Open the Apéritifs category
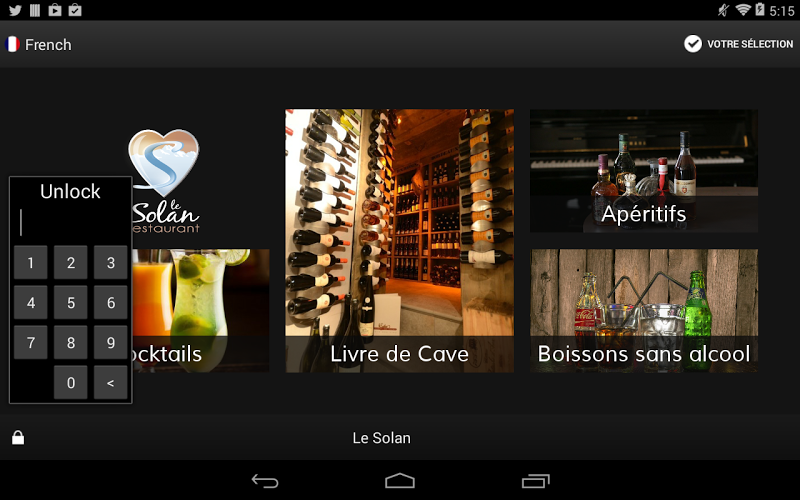Viewport: 800px width, 500px height. click(x=643, y=170)
